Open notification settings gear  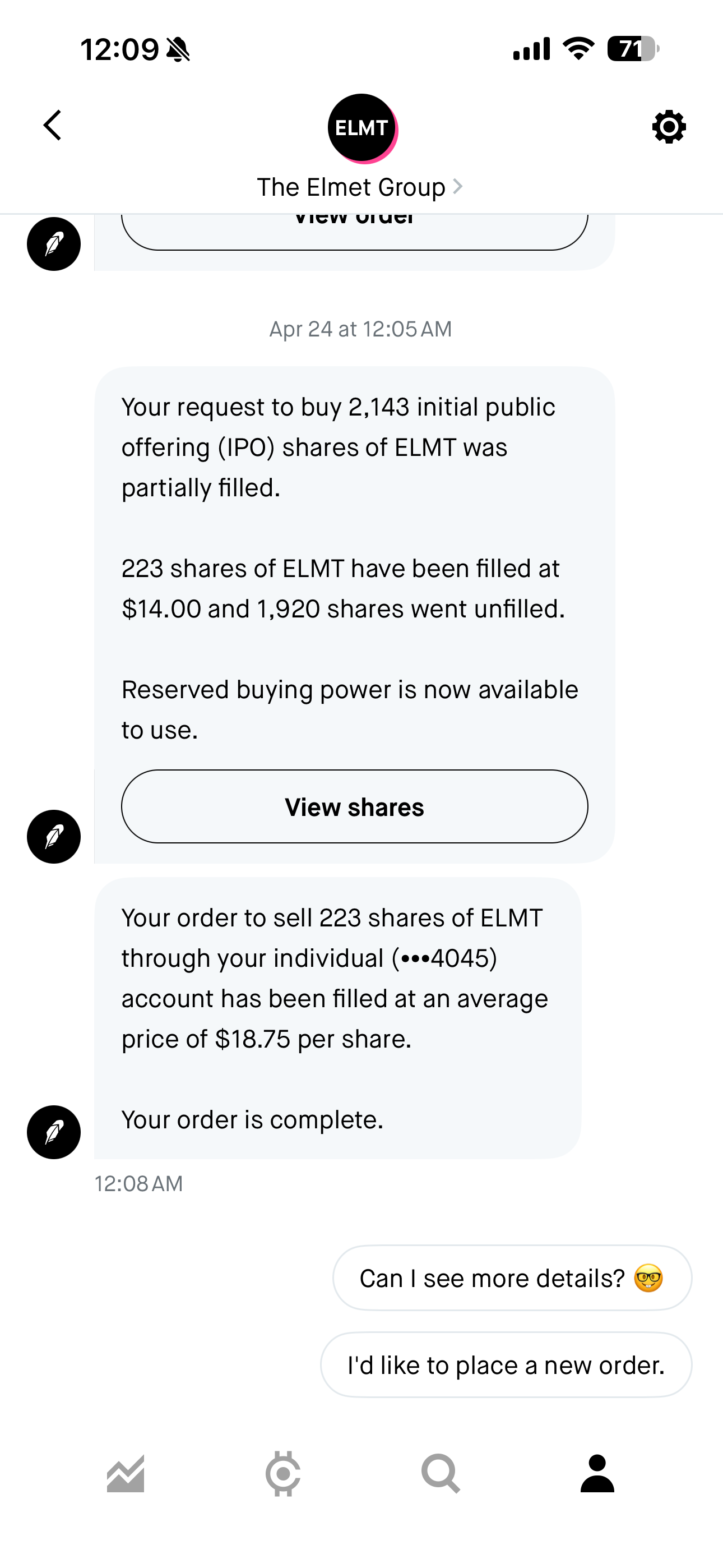click(x=668, y=127)
